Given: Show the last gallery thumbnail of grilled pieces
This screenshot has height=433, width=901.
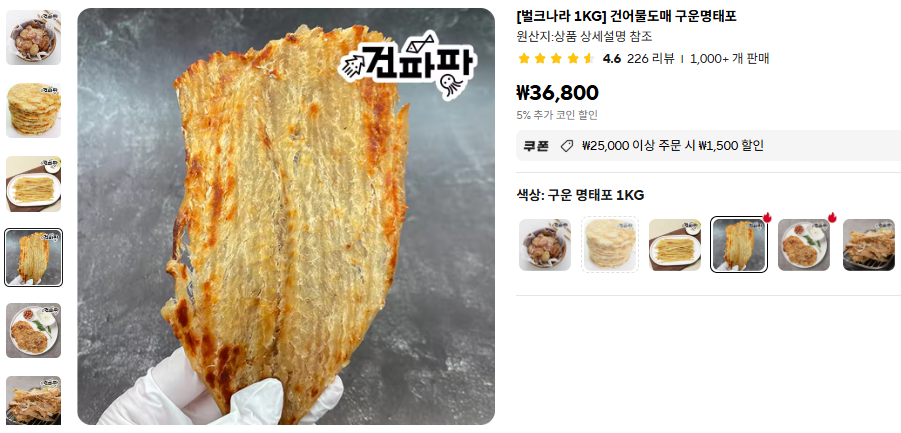Looking at the screenshot, I should [33, 401].
